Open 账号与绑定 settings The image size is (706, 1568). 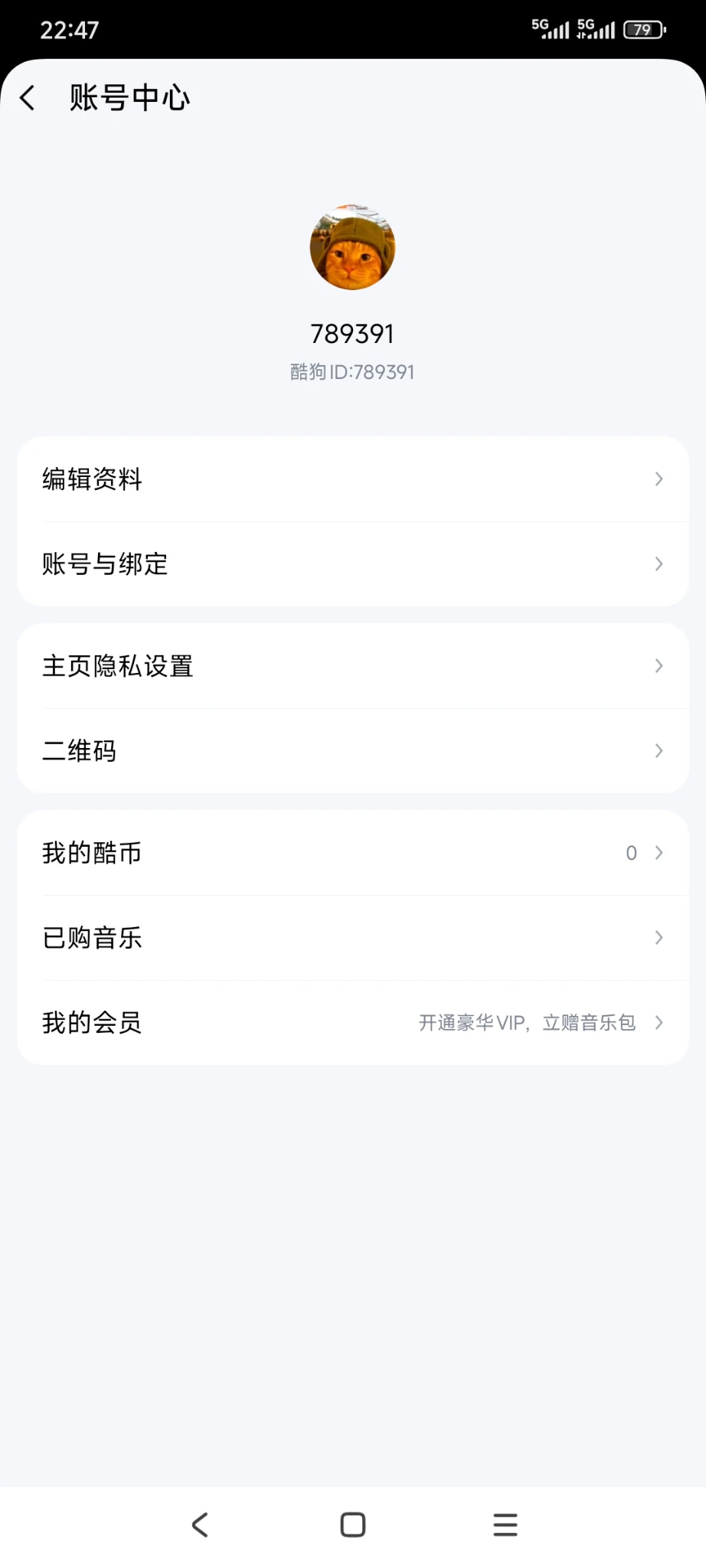(x=352, y=564)
